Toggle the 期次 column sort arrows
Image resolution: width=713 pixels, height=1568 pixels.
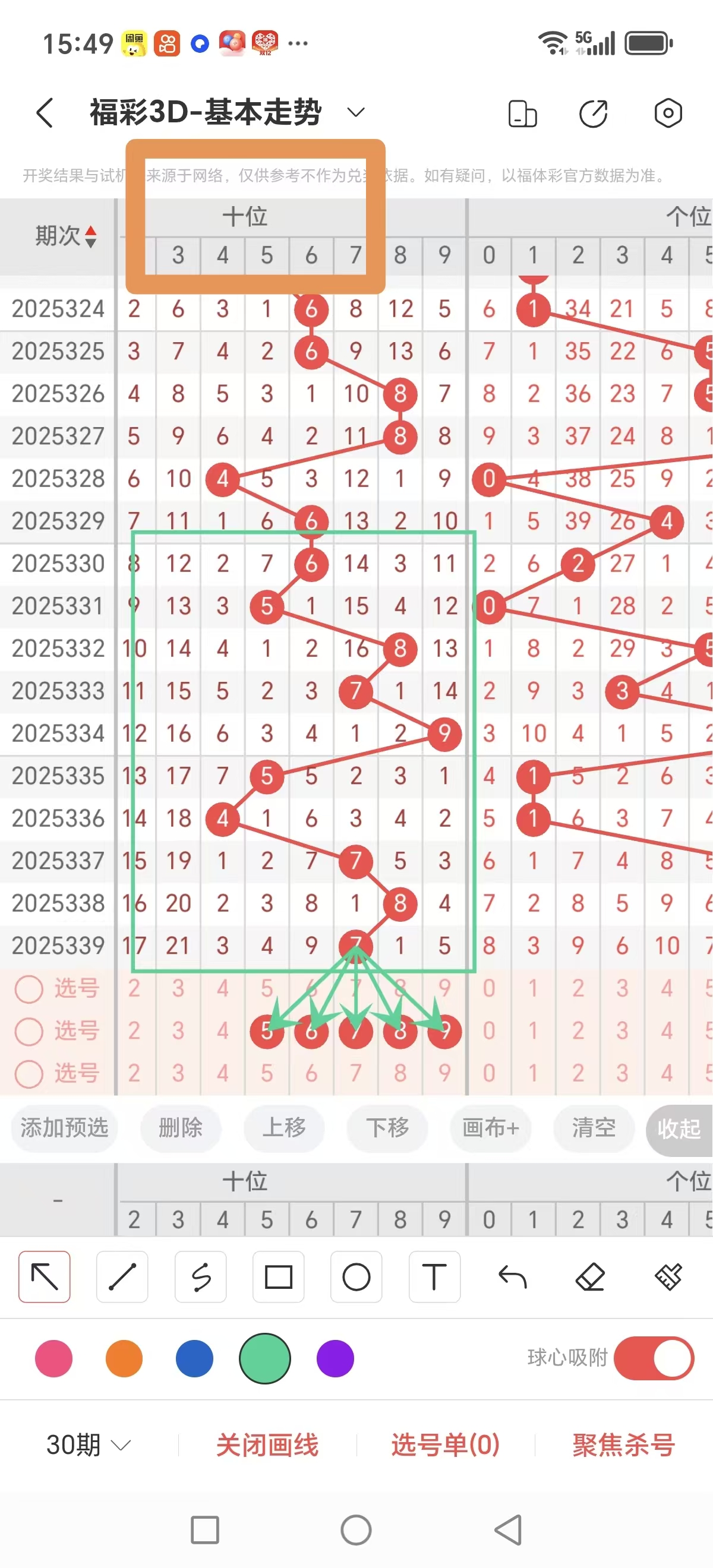90,238
